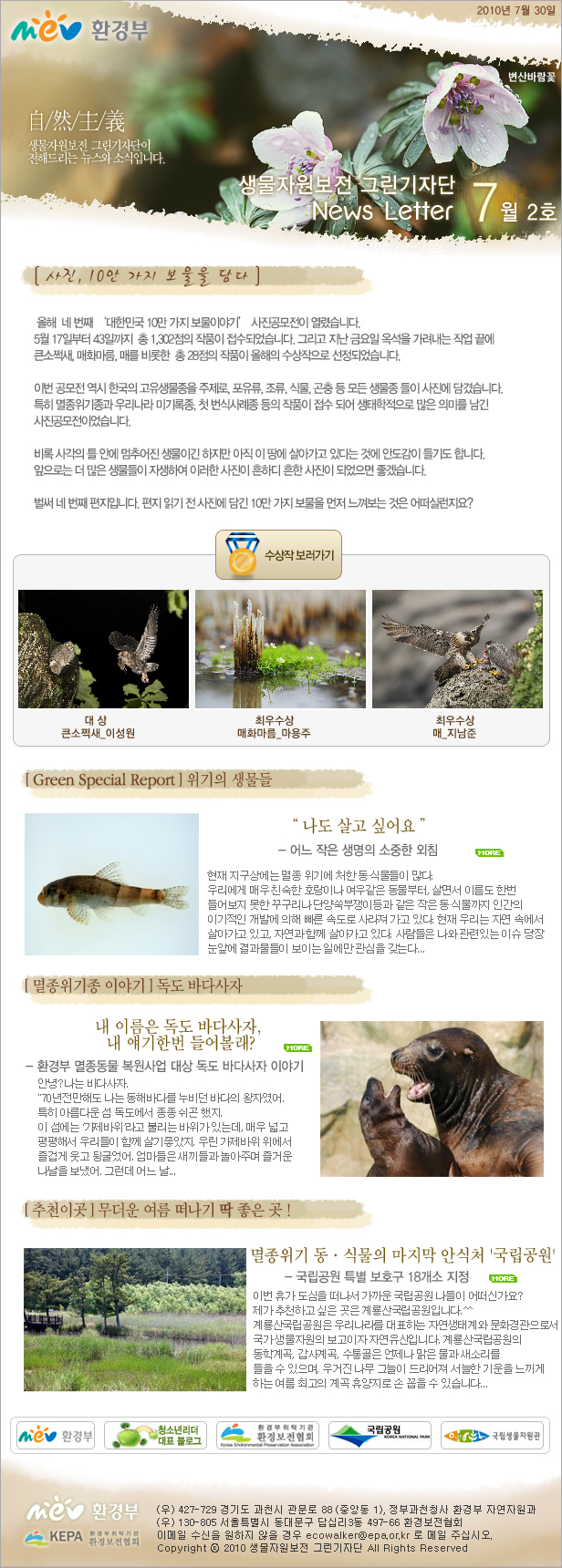Visit the 국립생물자원관 banner link
This screenshot has height=1568, width=562.
[492, 1436]
